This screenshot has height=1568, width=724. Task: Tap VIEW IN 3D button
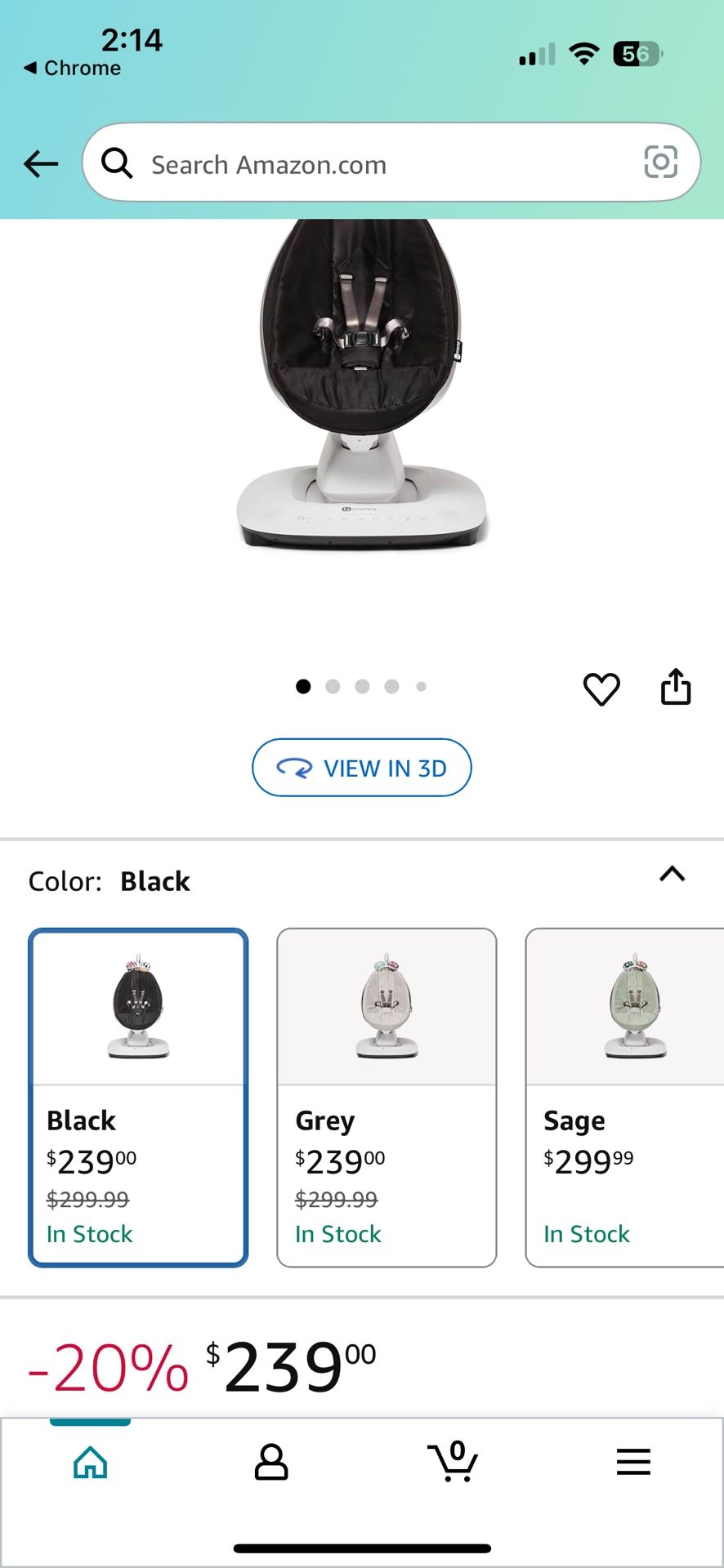(362, 768)
